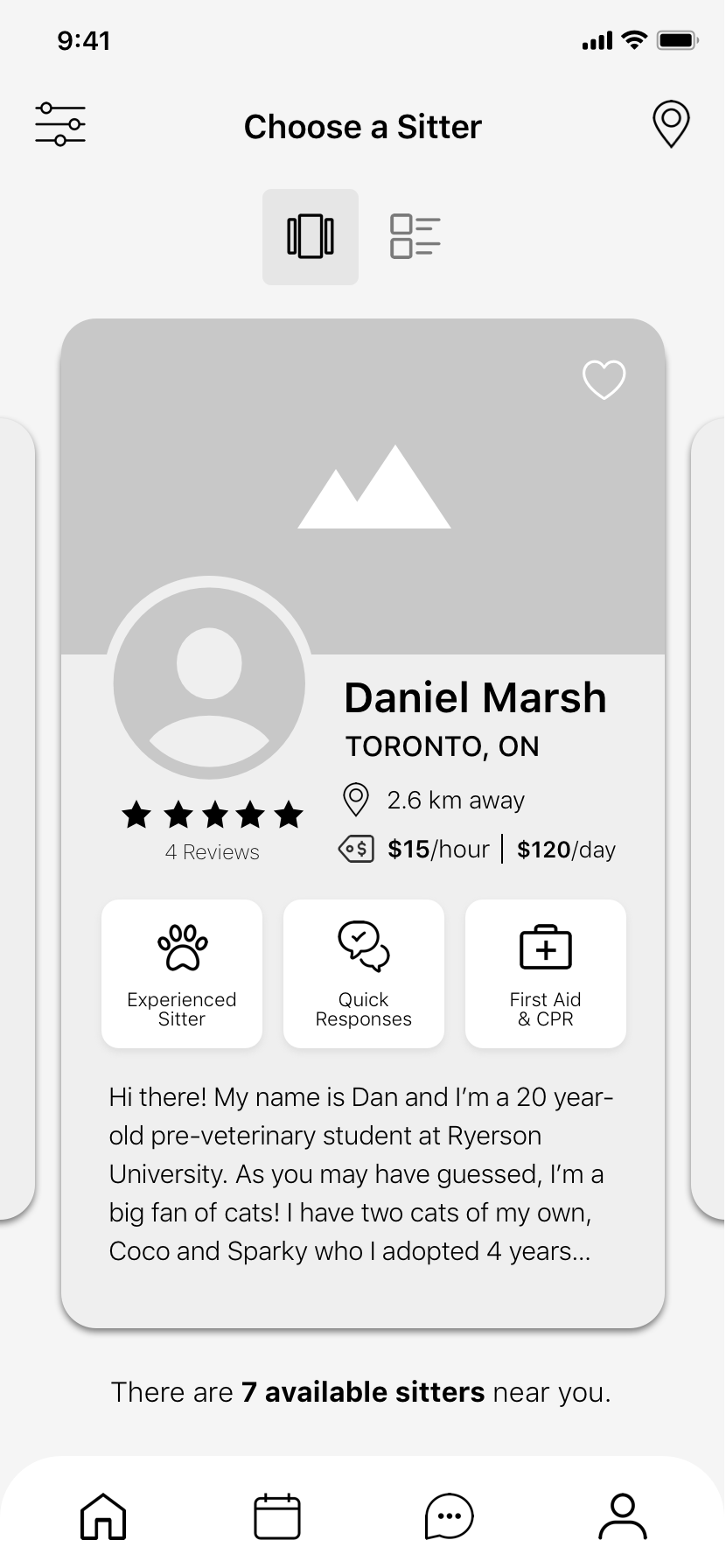This screenshot has height=1568, width=726.
Task: Open the profile account tab
Action: (x=622, y=1515)
